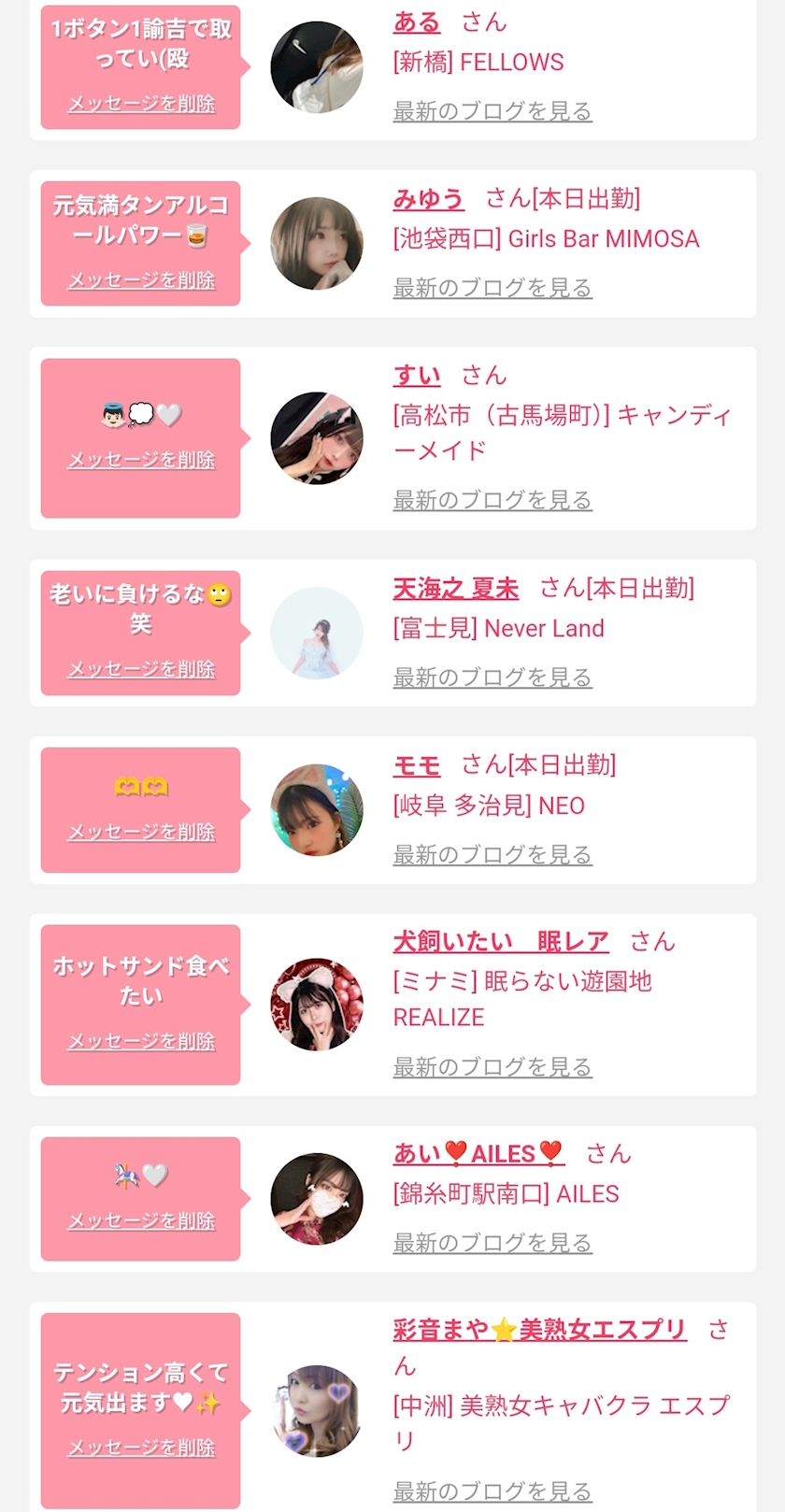Open ある's profile name link

pos(417,22)
